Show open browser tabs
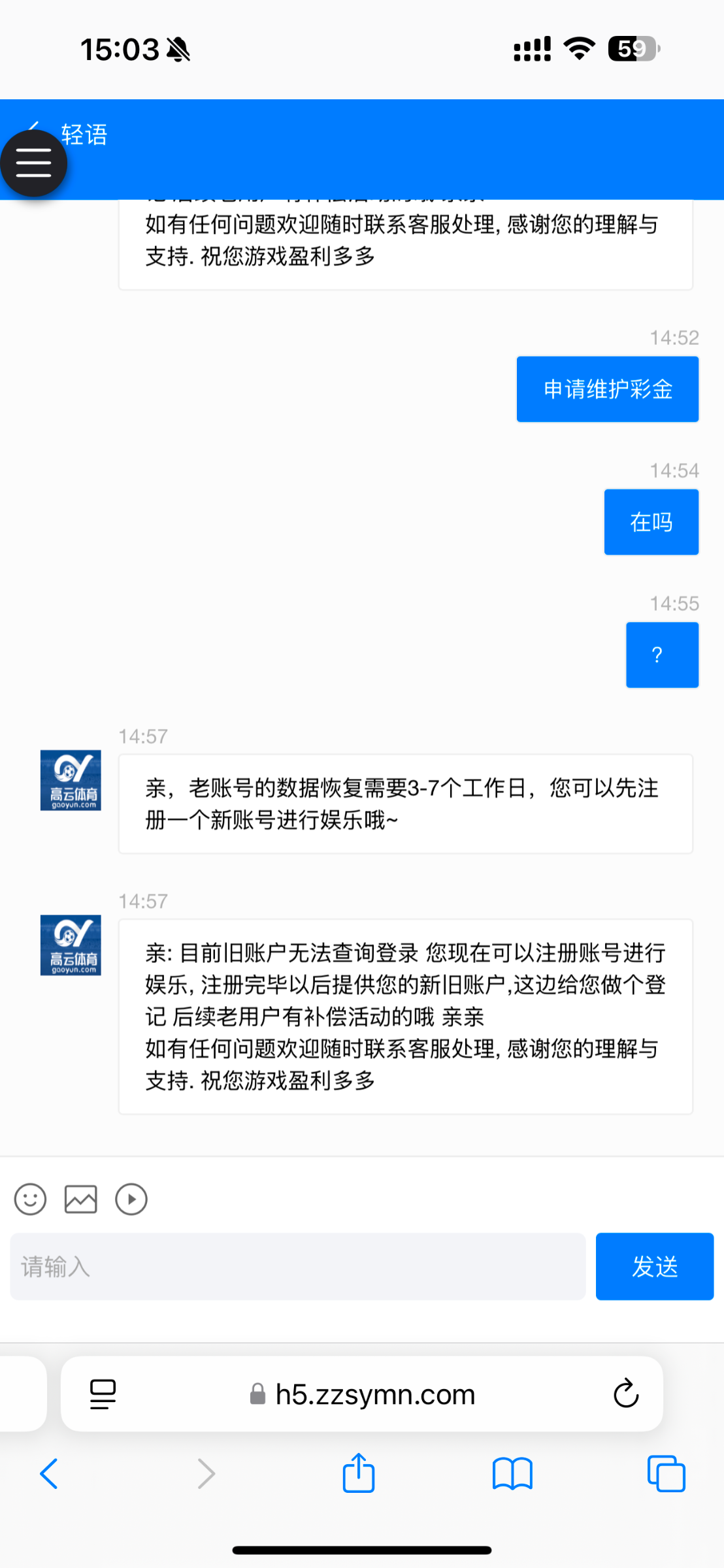Screen dimensions: 724x1568 click(x=666, y=1474)
